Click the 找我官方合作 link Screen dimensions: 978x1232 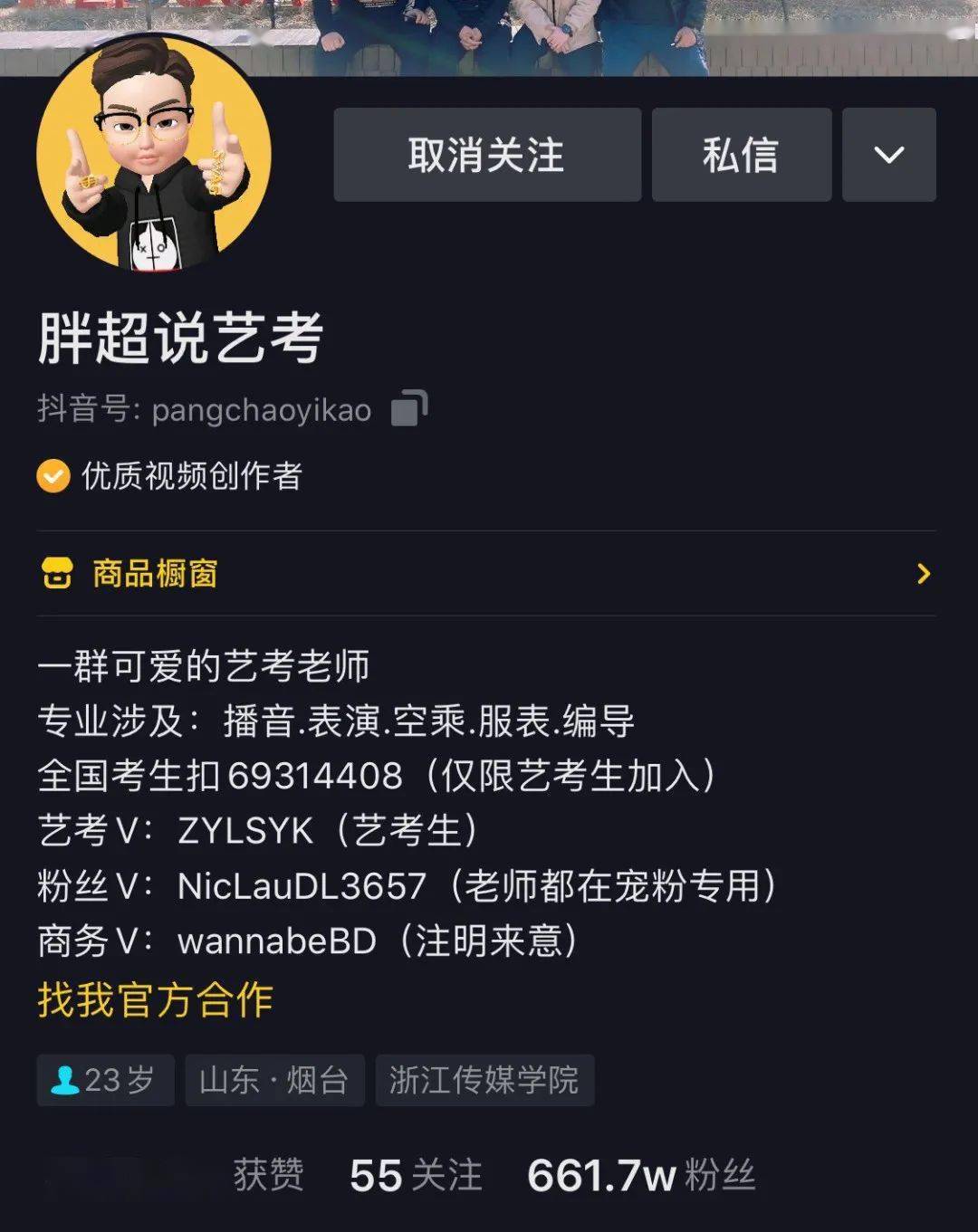(x=155, y=1001)
